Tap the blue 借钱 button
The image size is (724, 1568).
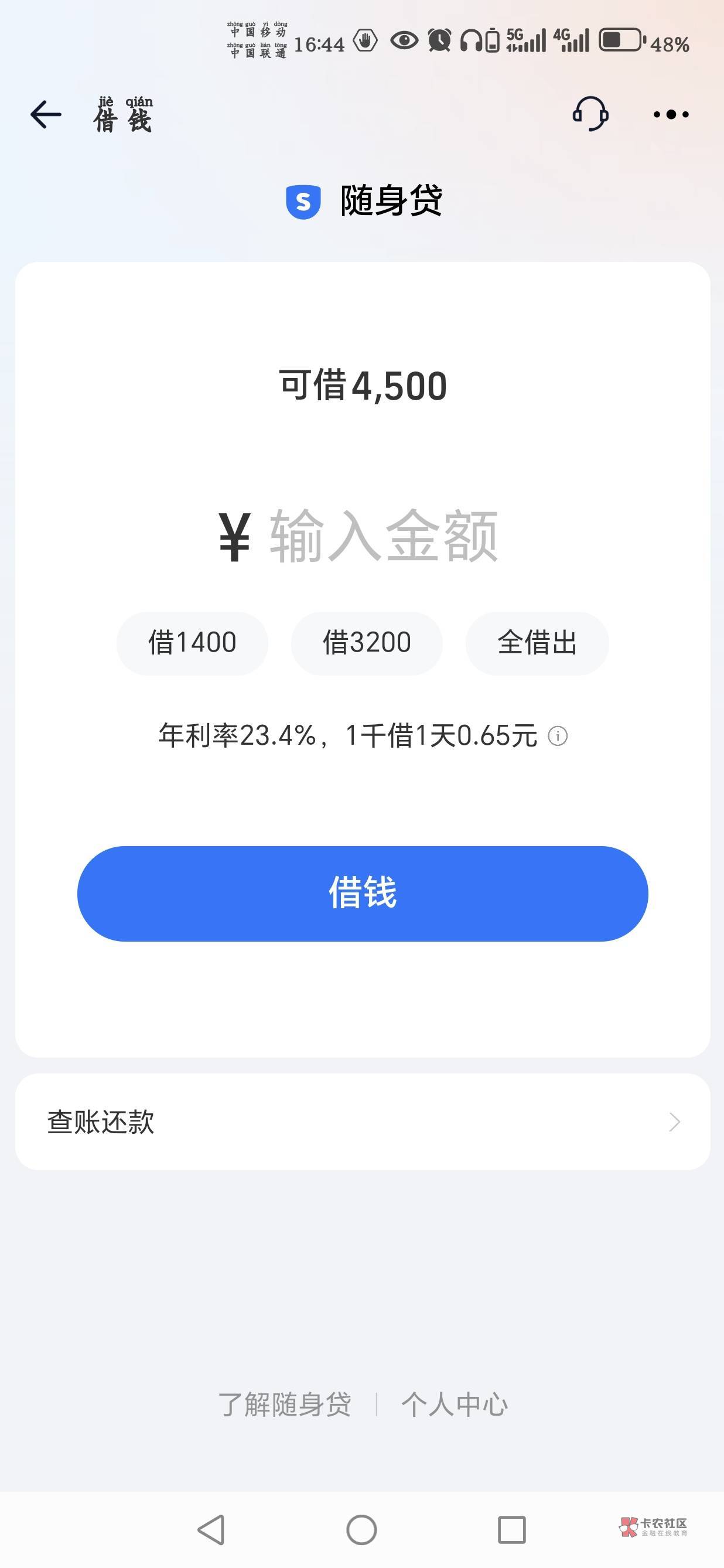pyautogui.click(x=363, y=894)
